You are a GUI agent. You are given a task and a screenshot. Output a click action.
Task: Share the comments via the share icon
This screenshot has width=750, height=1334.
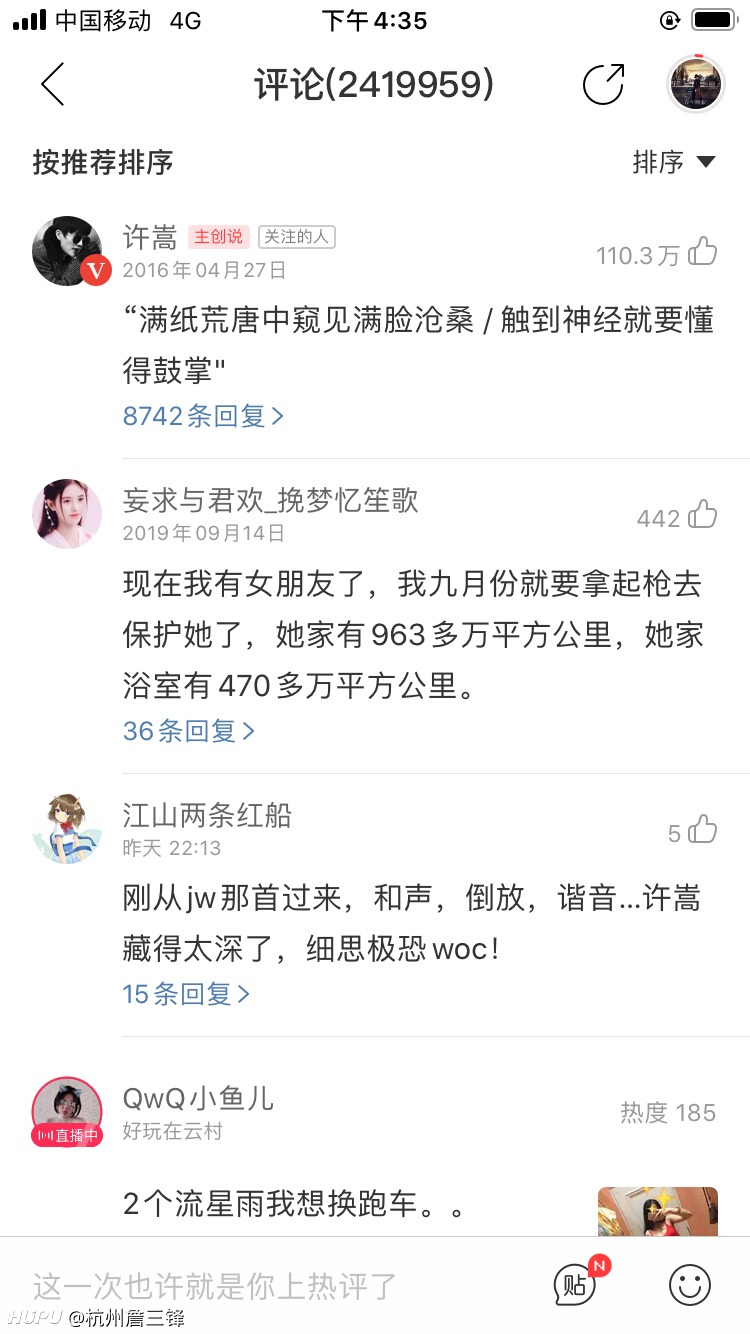tap(603, 84)
